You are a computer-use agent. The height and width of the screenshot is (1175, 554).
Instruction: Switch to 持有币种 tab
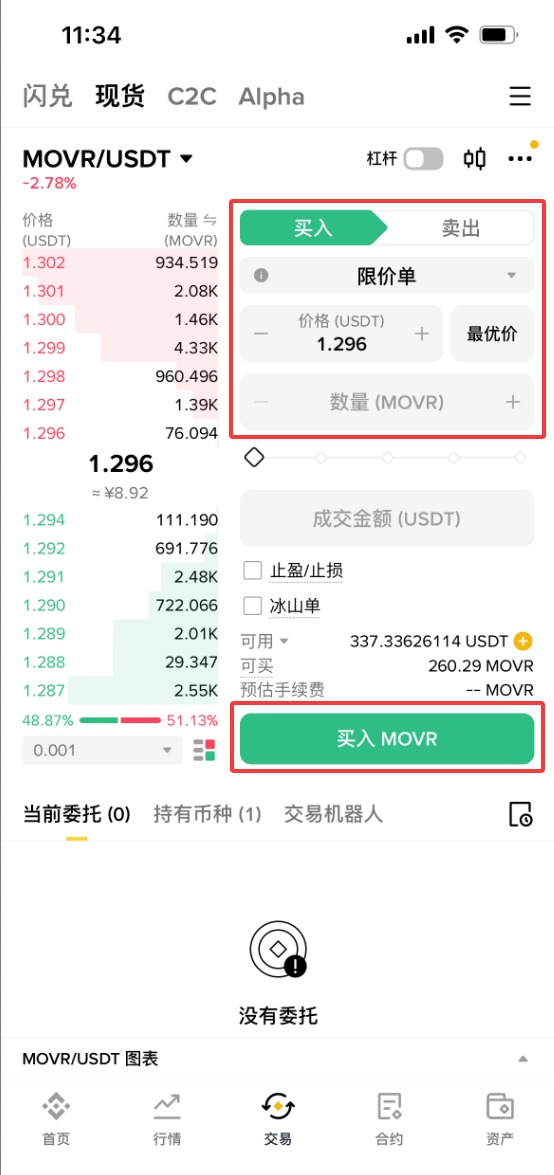[x=207, y=815]
